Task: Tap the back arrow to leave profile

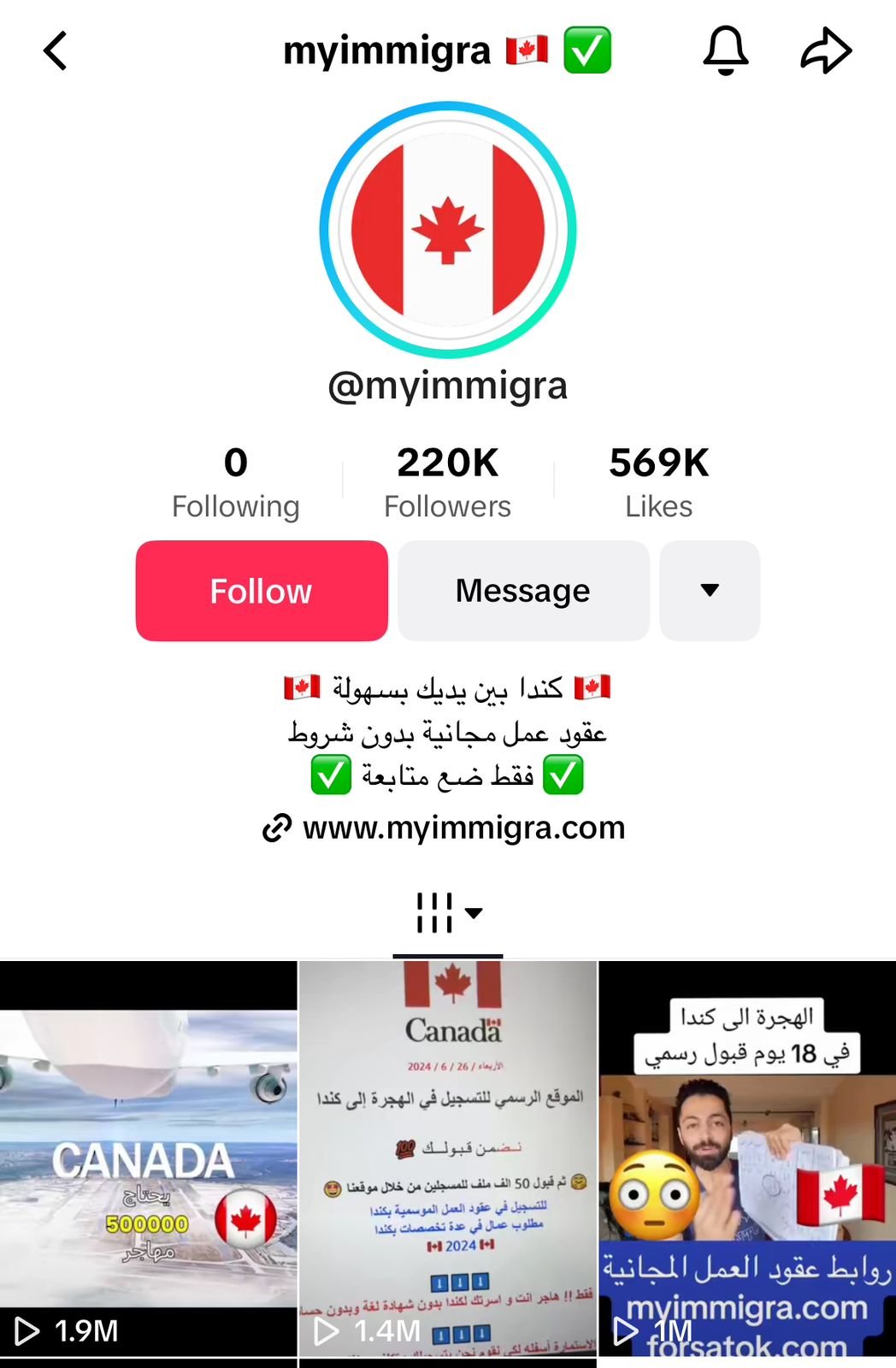Action: tap(55, 50)
